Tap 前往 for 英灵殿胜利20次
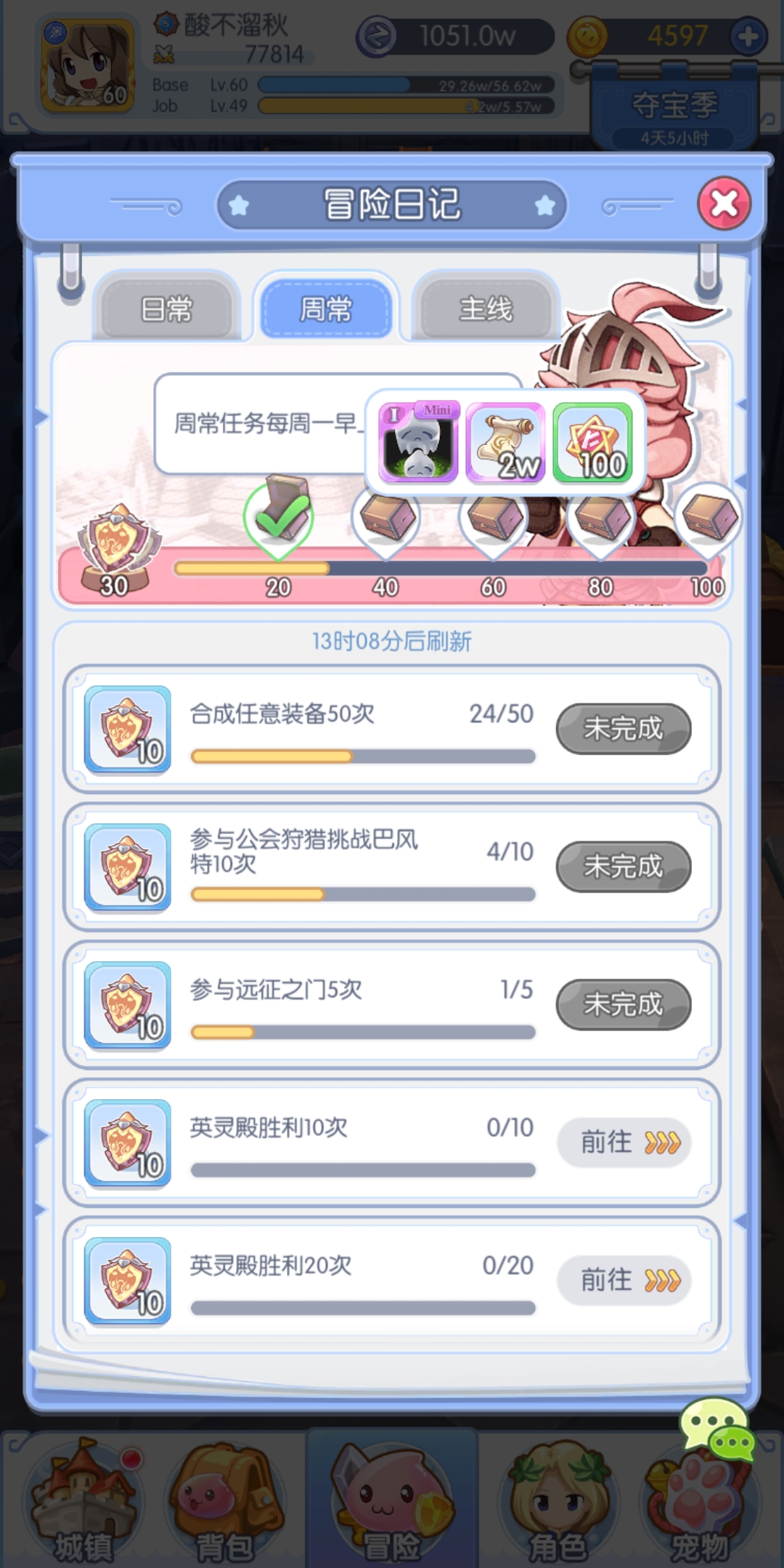This screenshot has width=784, height=1568. 624,1281
